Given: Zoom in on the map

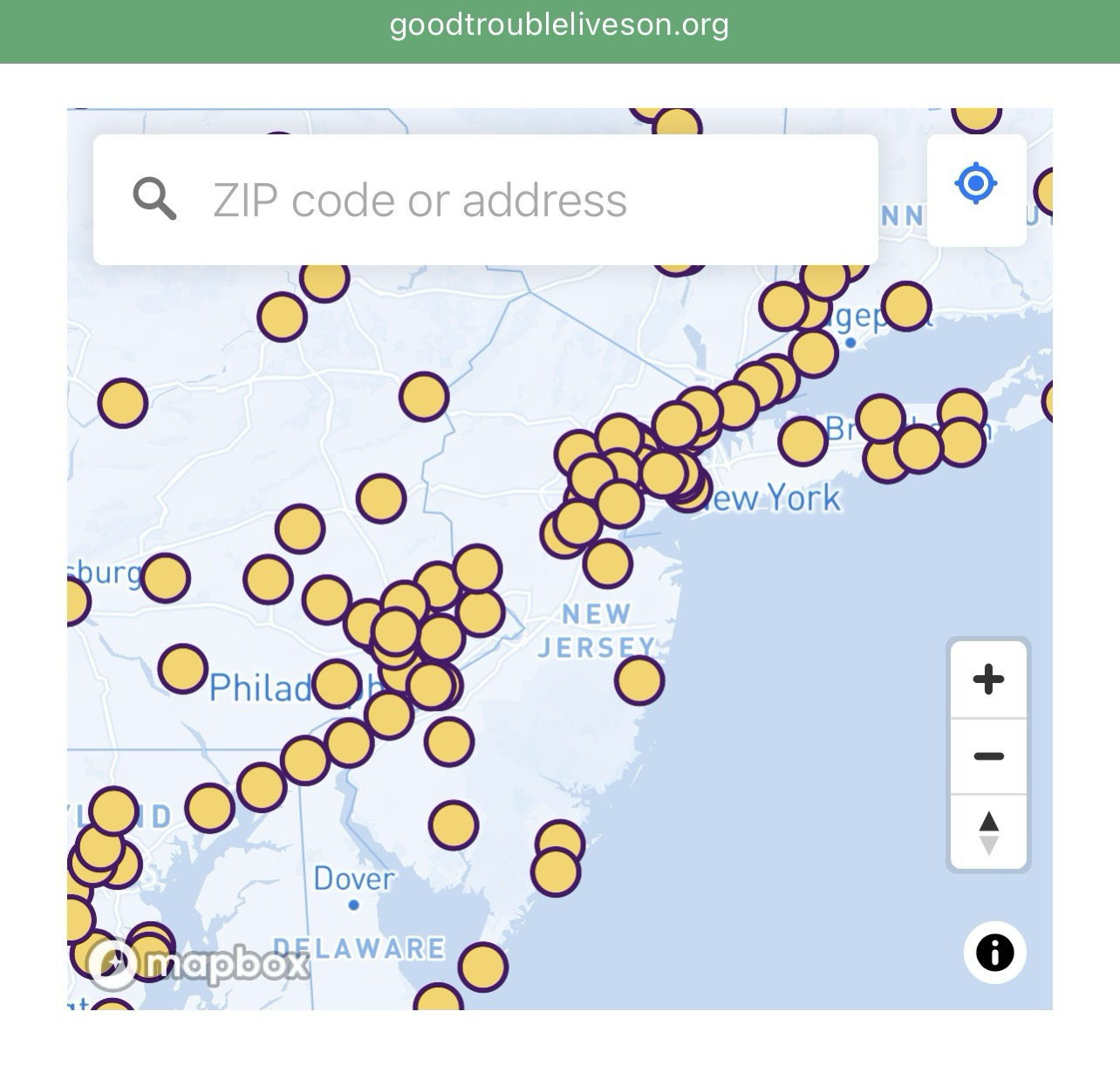Looking at the screenshot, I should pos(988,680).
